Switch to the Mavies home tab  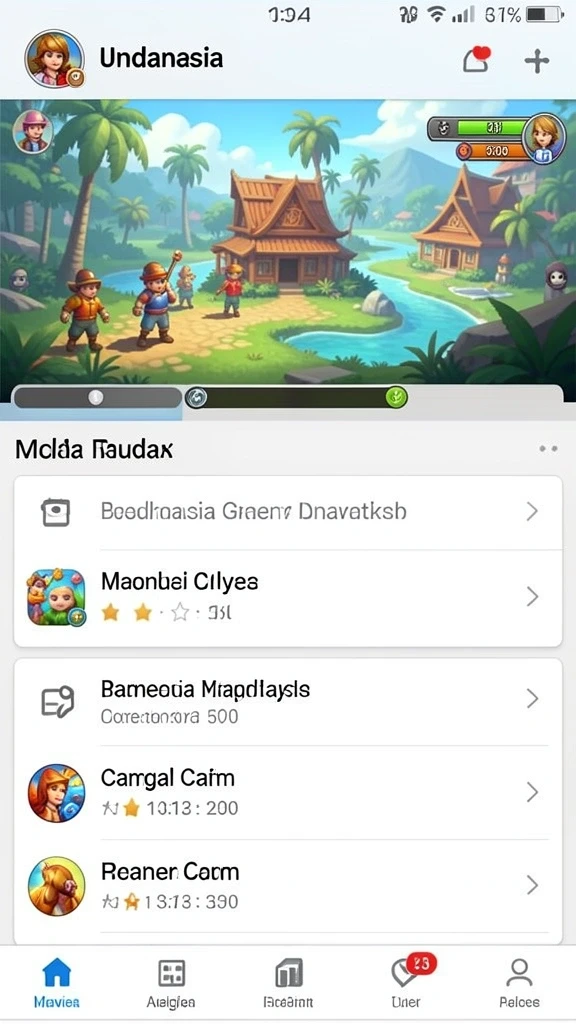(x=56, y=983)
